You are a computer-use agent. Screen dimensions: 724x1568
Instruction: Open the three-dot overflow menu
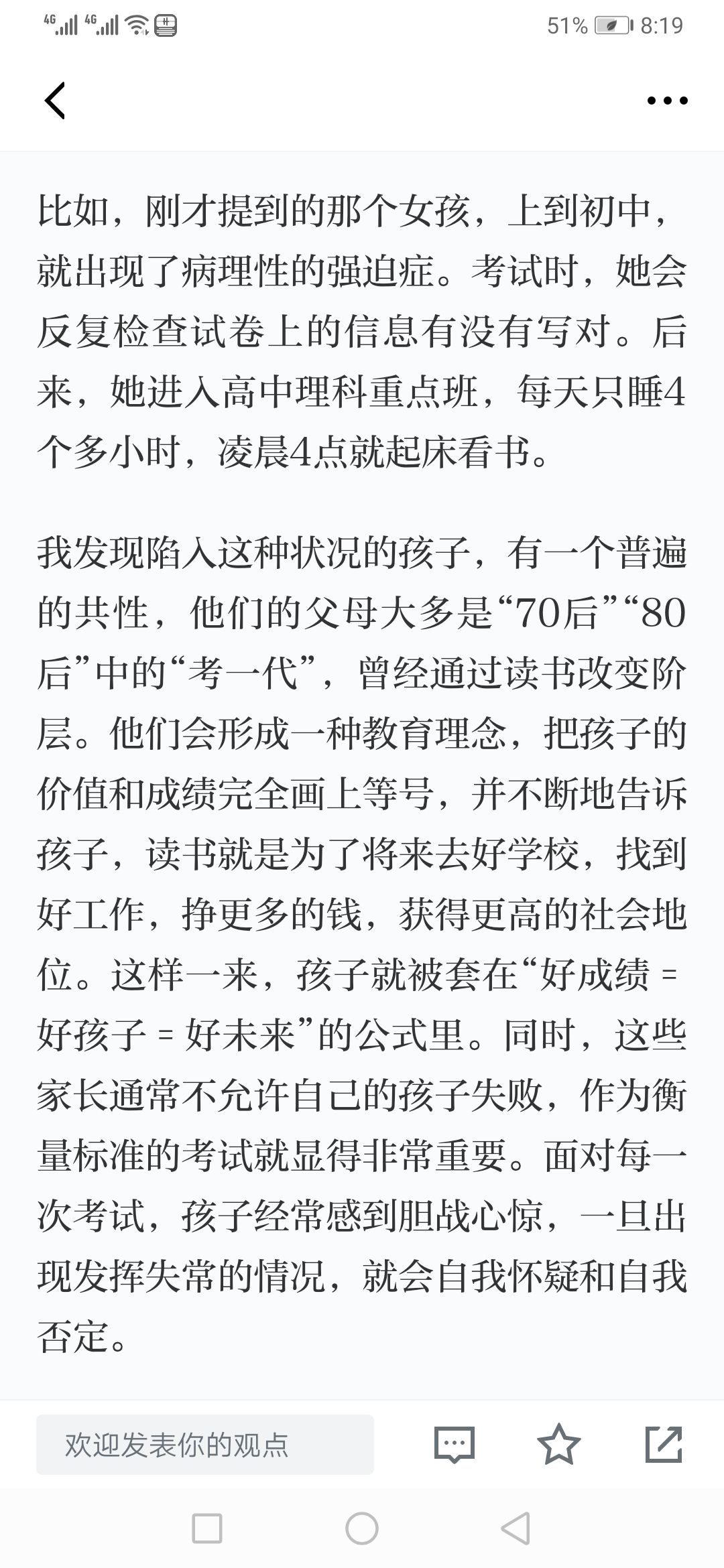[x=667, y=101]
